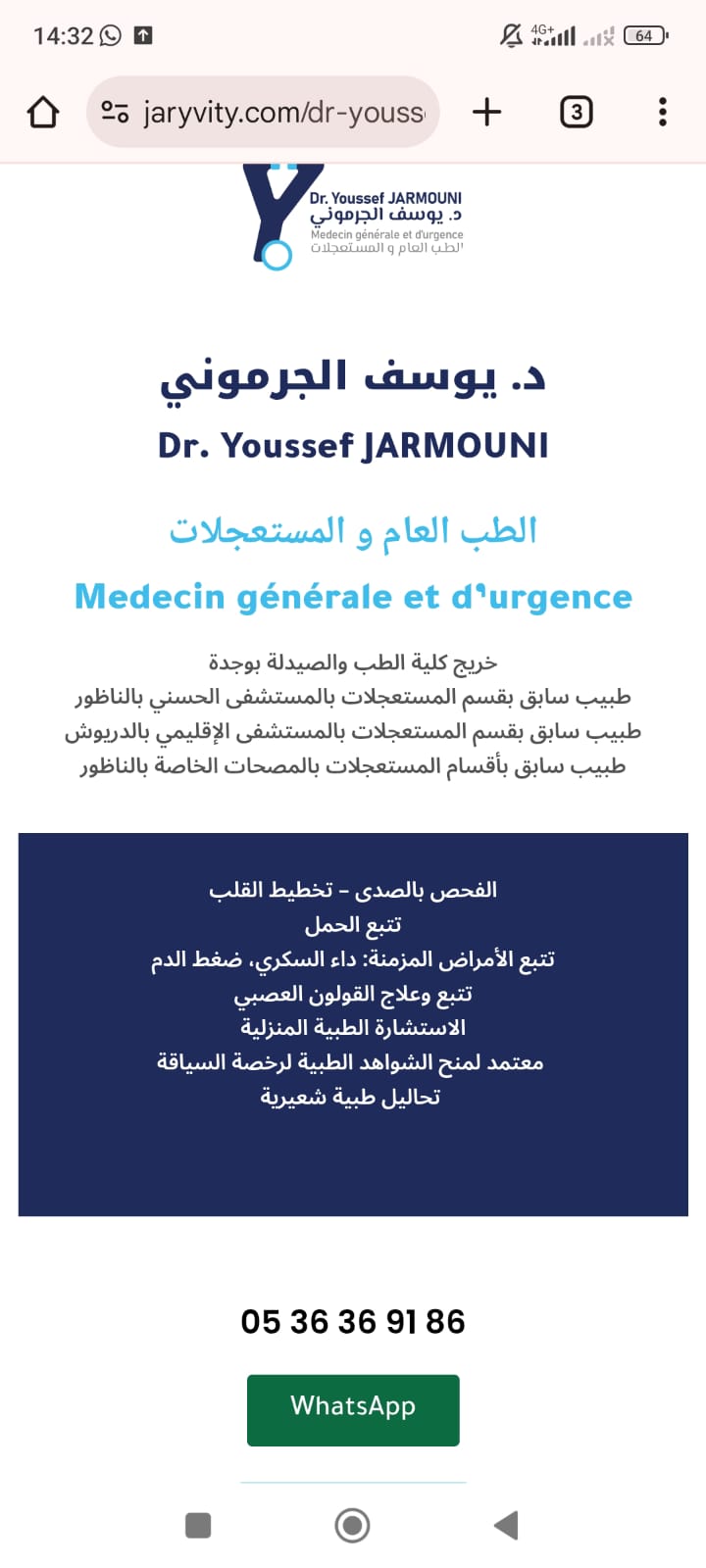Open the tab switcher showing 3 tabs
This screenshot has width=706, height=1568.
click(x=577, y=112)
